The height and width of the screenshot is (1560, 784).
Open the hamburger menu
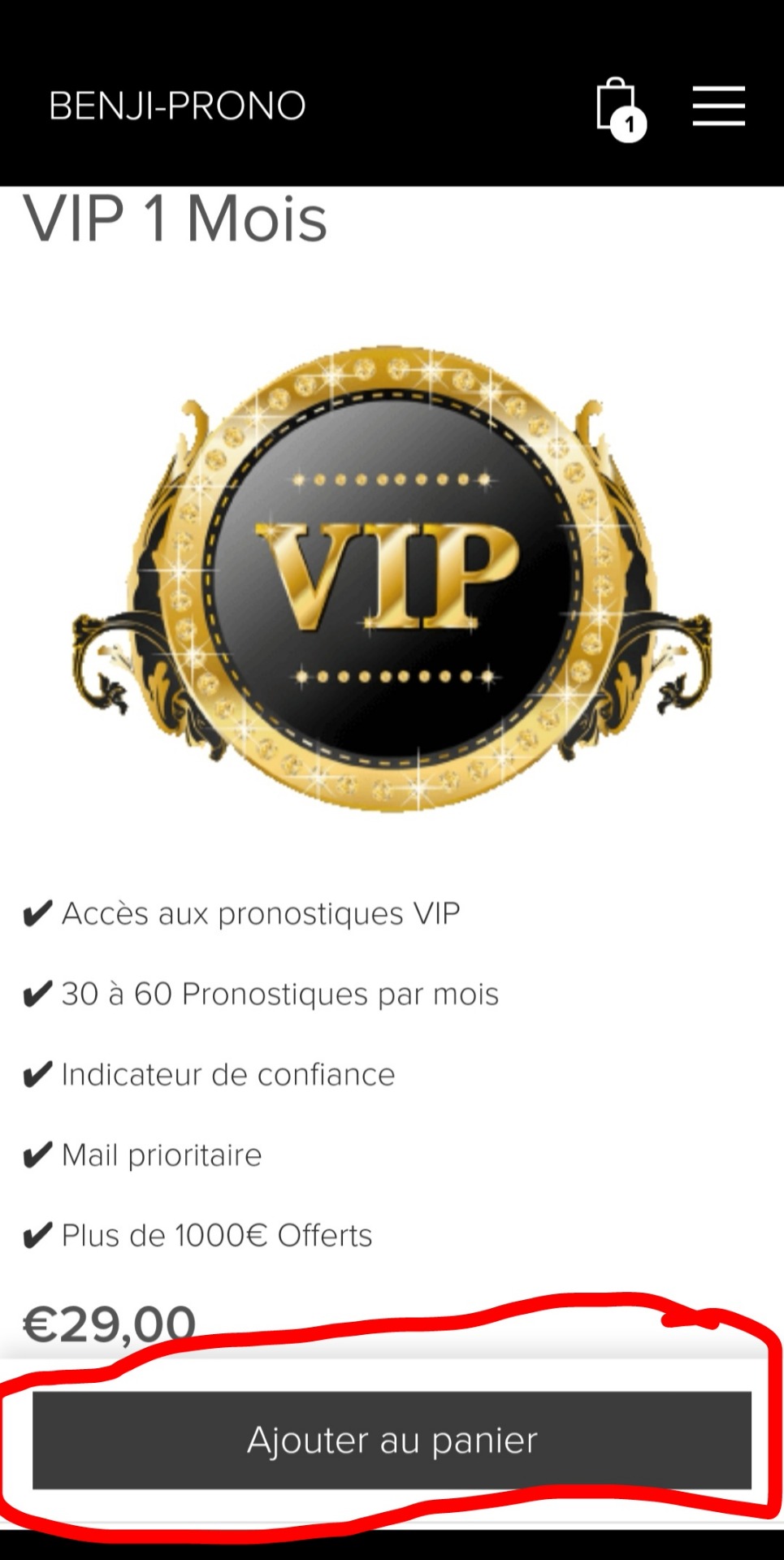718,106
